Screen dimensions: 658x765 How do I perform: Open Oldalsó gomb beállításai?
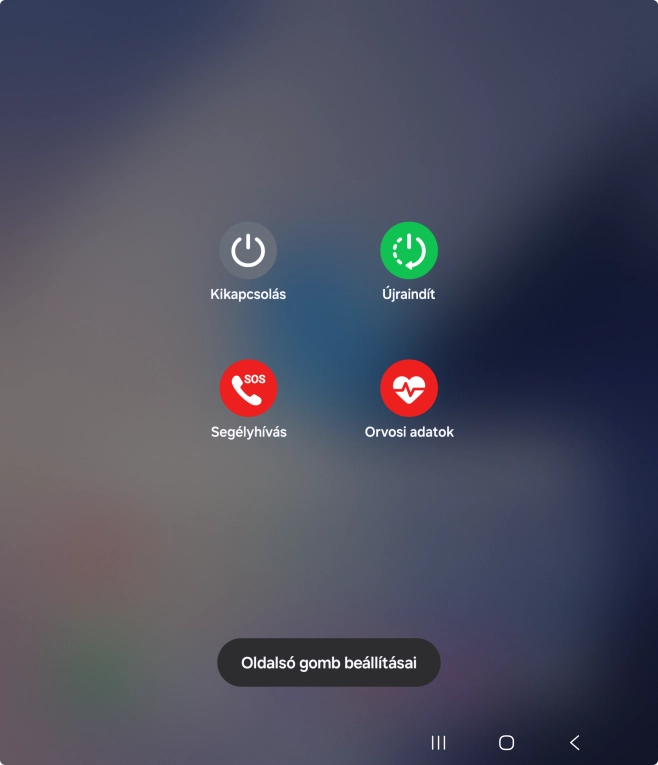pos(329,662)
